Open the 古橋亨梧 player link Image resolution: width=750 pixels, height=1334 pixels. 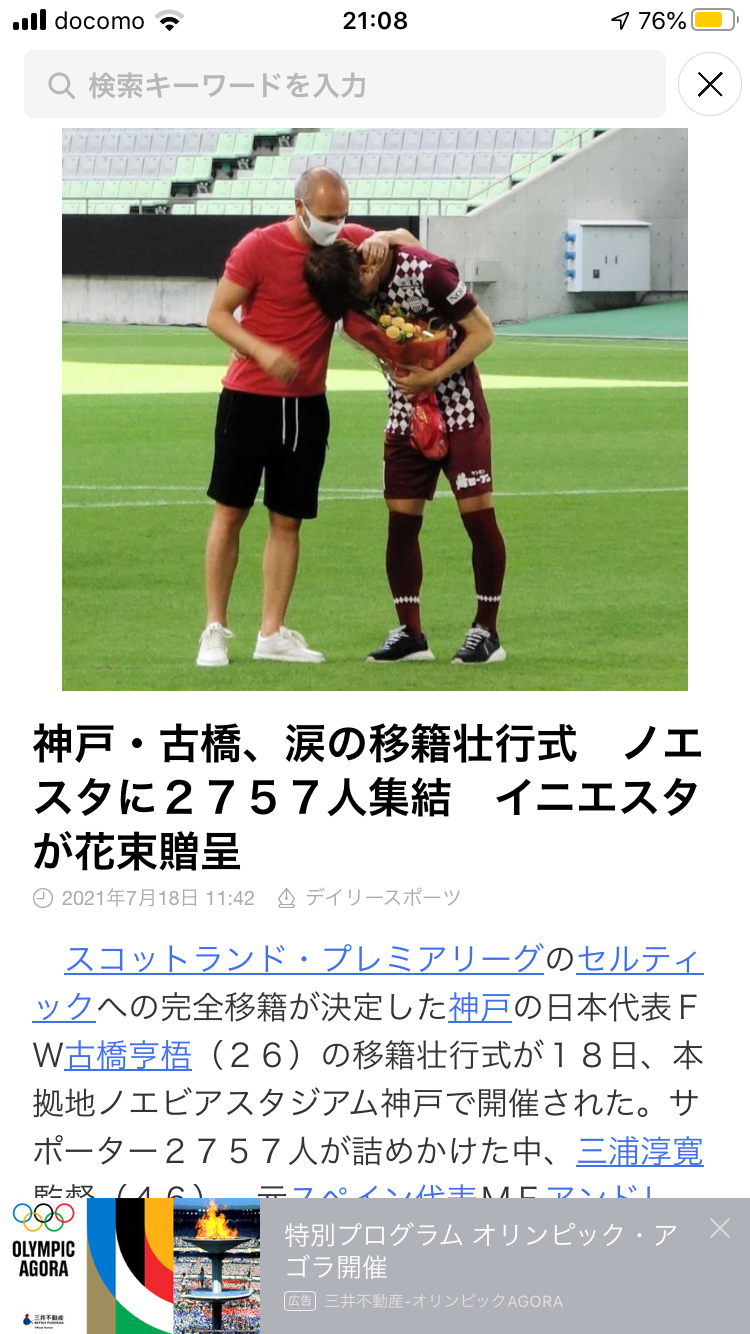tap(128, 1055)
